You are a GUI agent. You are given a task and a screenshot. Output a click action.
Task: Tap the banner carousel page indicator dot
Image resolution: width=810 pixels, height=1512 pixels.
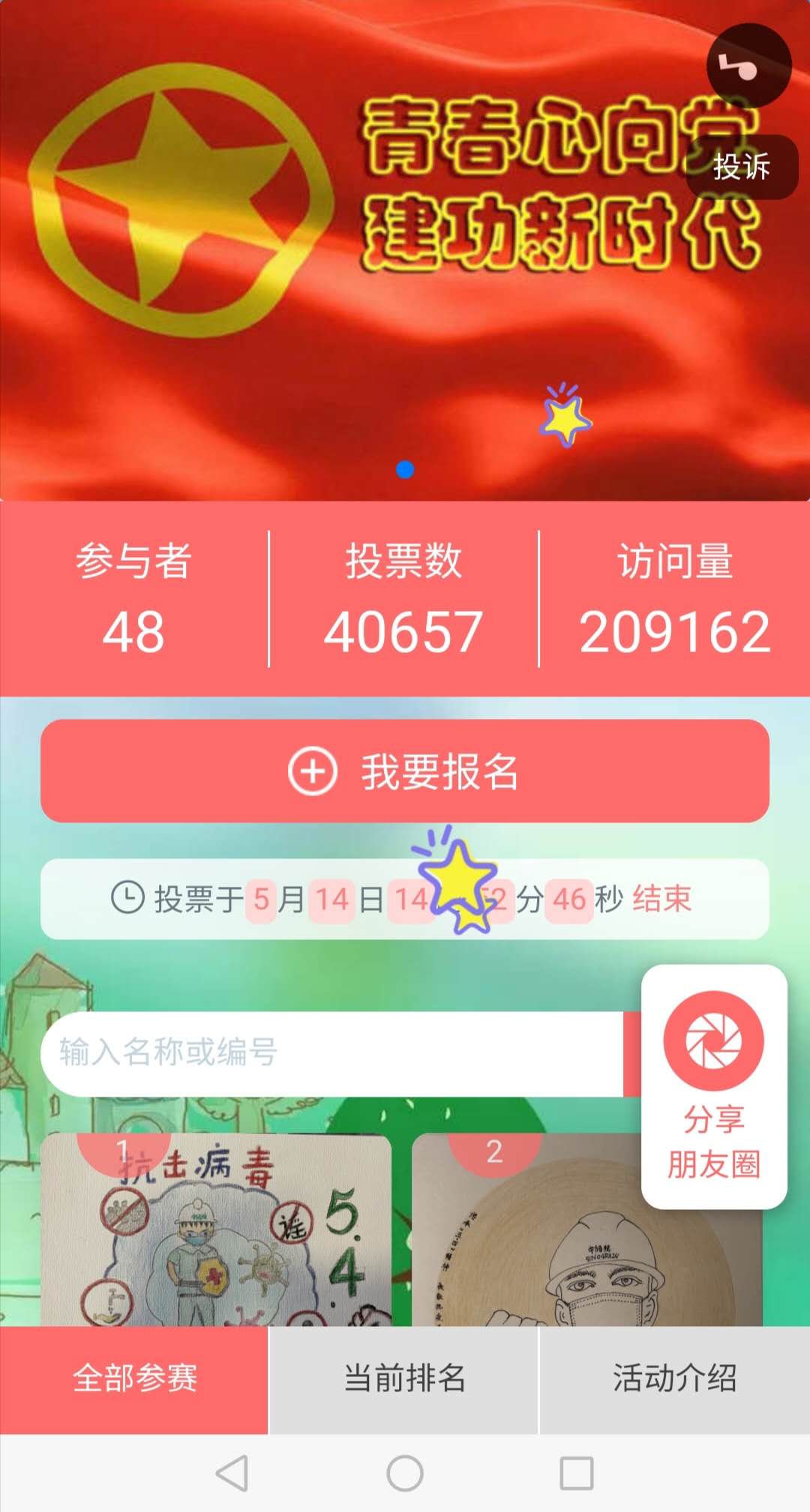[405, 470]
